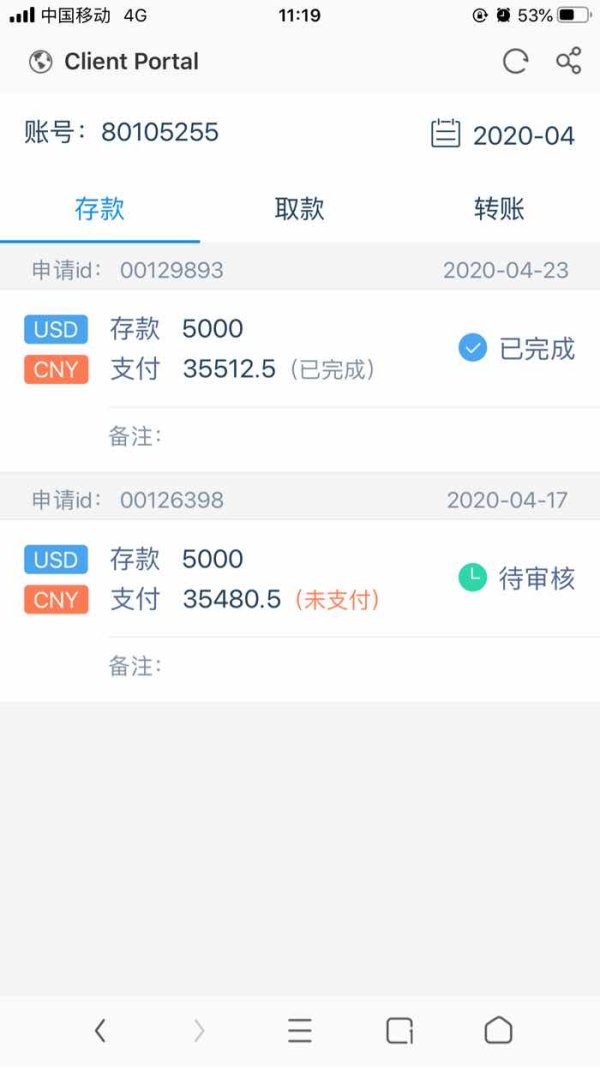
Task: Open the browser tabs switcher
Action: tap(399, 1030)
